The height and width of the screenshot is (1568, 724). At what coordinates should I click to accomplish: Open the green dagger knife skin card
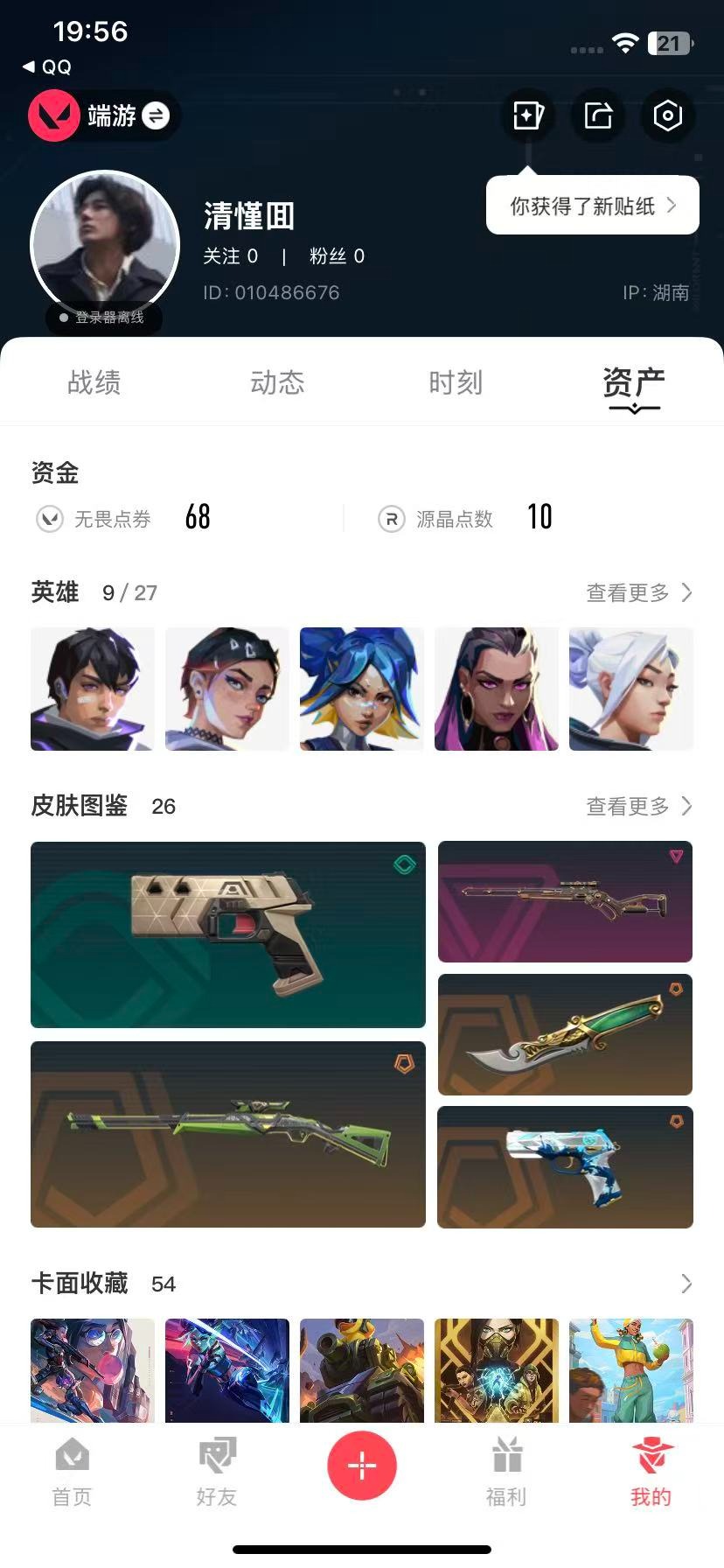tap(565, 1034)
